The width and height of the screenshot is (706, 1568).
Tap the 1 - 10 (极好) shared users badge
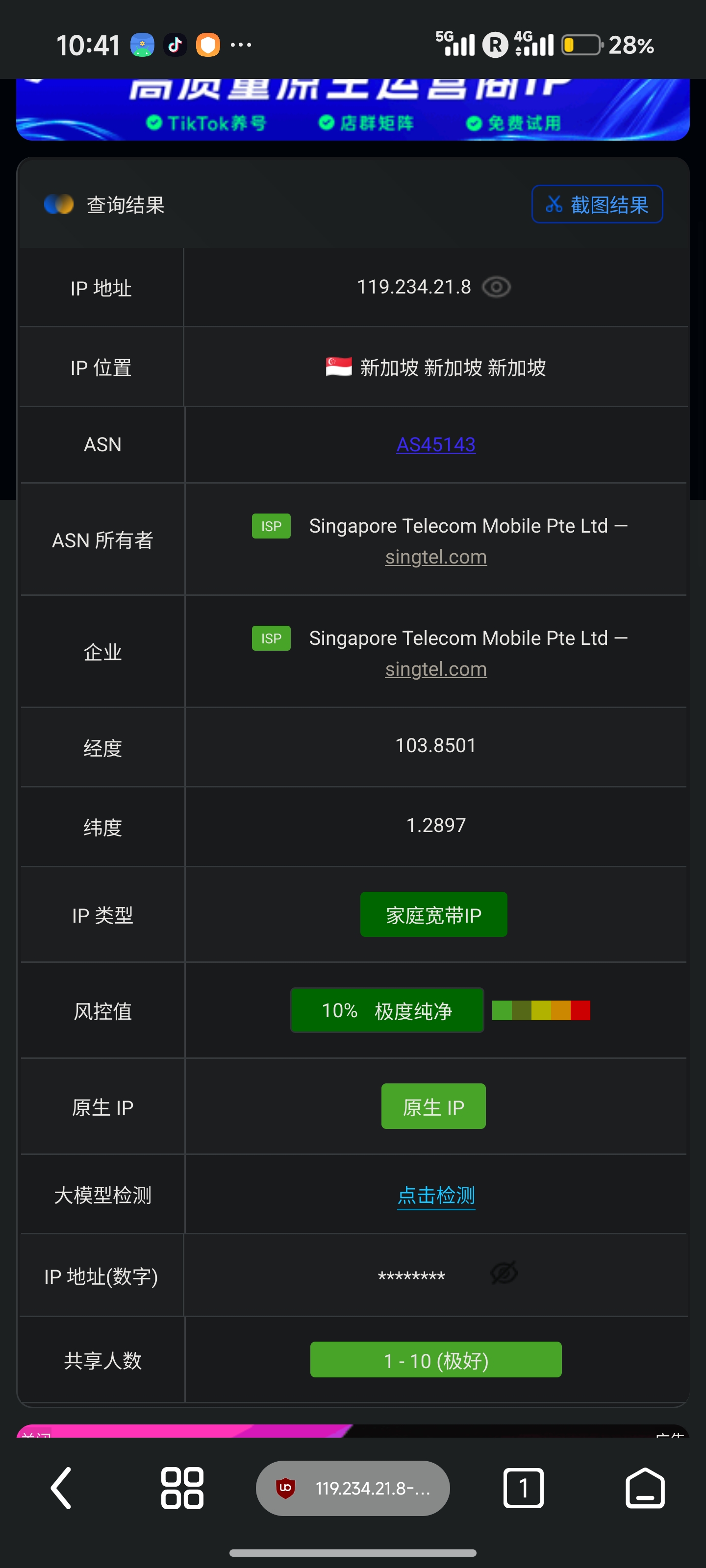click(435, 1359)
